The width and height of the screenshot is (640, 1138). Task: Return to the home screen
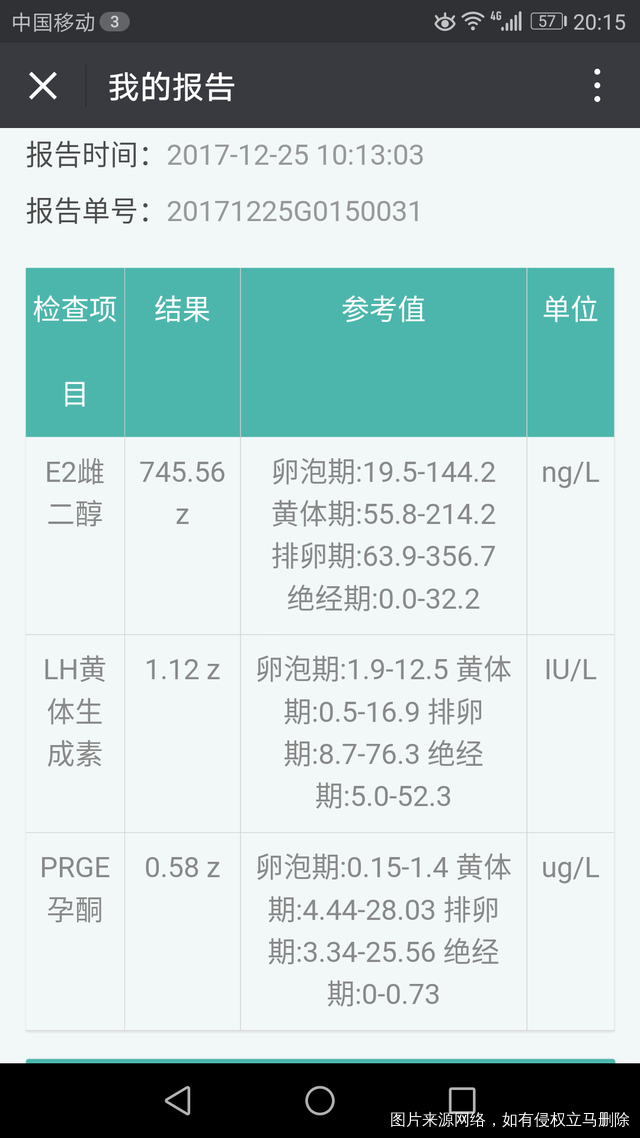point(320,1101)
